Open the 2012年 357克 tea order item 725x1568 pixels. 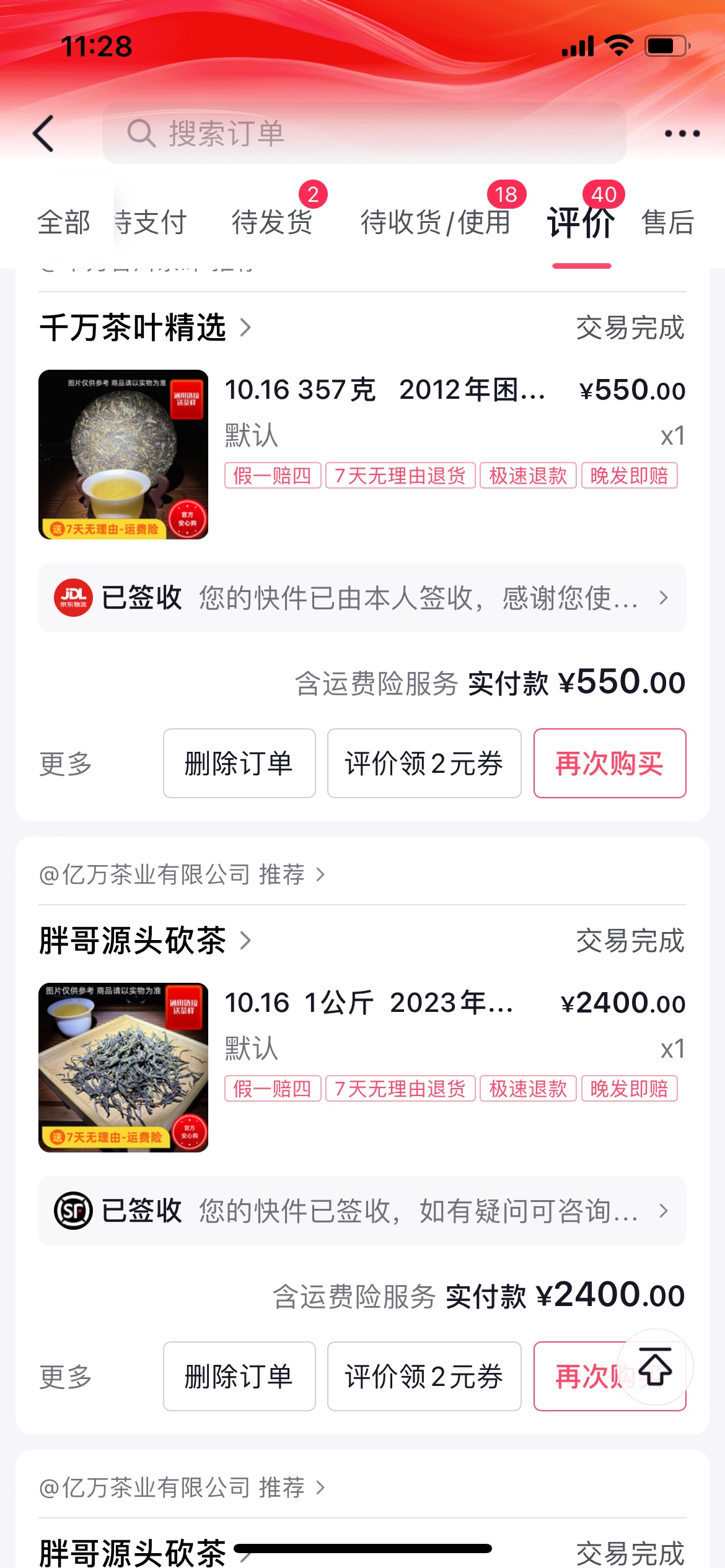[x=384, y=390]
